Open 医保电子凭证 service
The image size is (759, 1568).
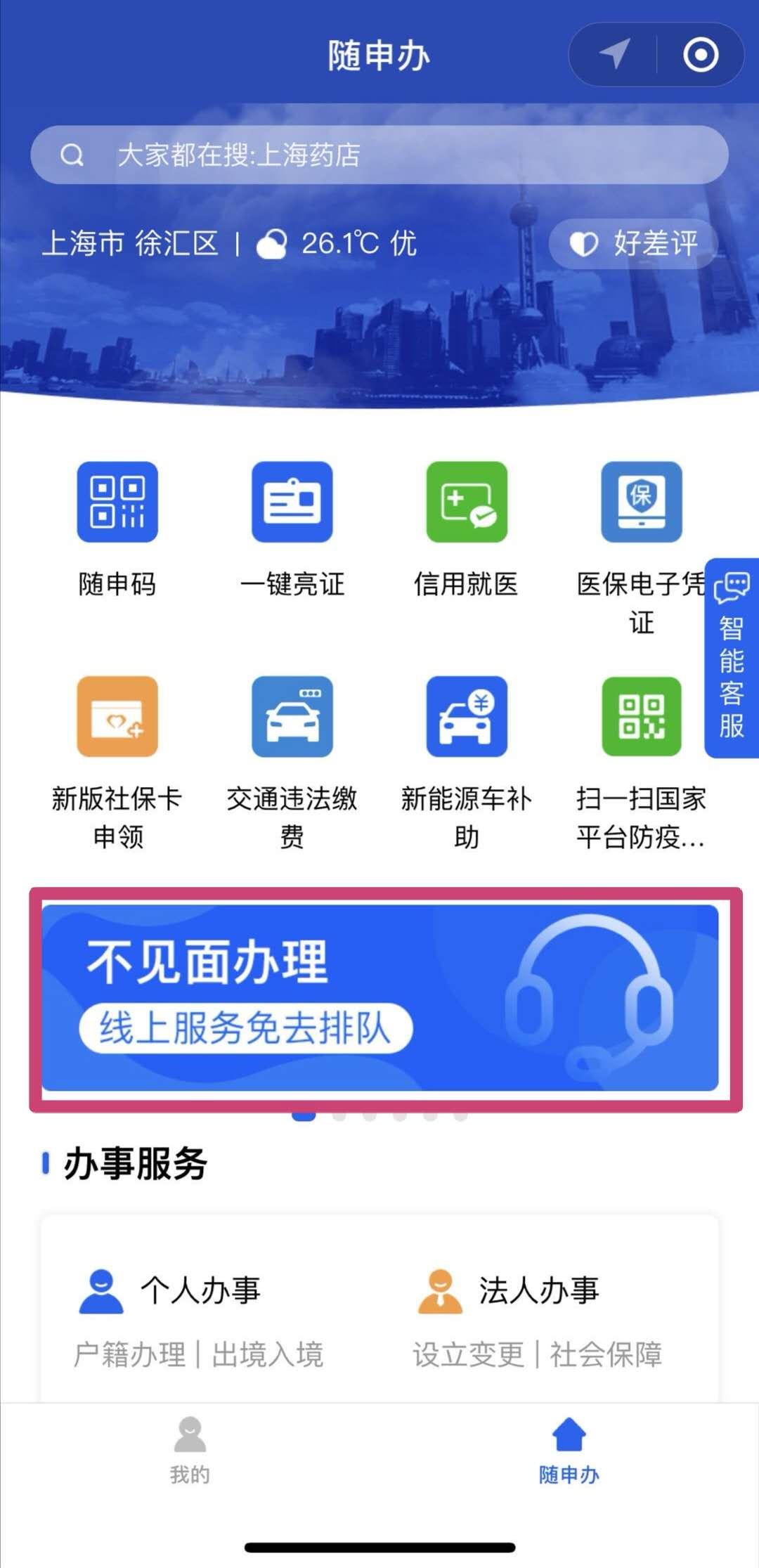[x=641, y=503]
